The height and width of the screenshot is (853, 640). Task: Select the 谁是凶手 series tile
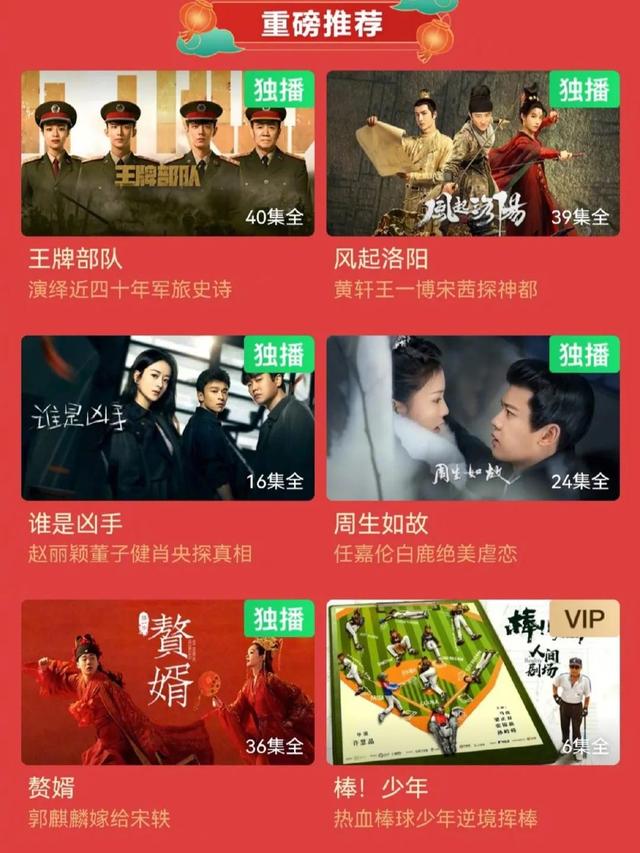(x=167, y=417)
